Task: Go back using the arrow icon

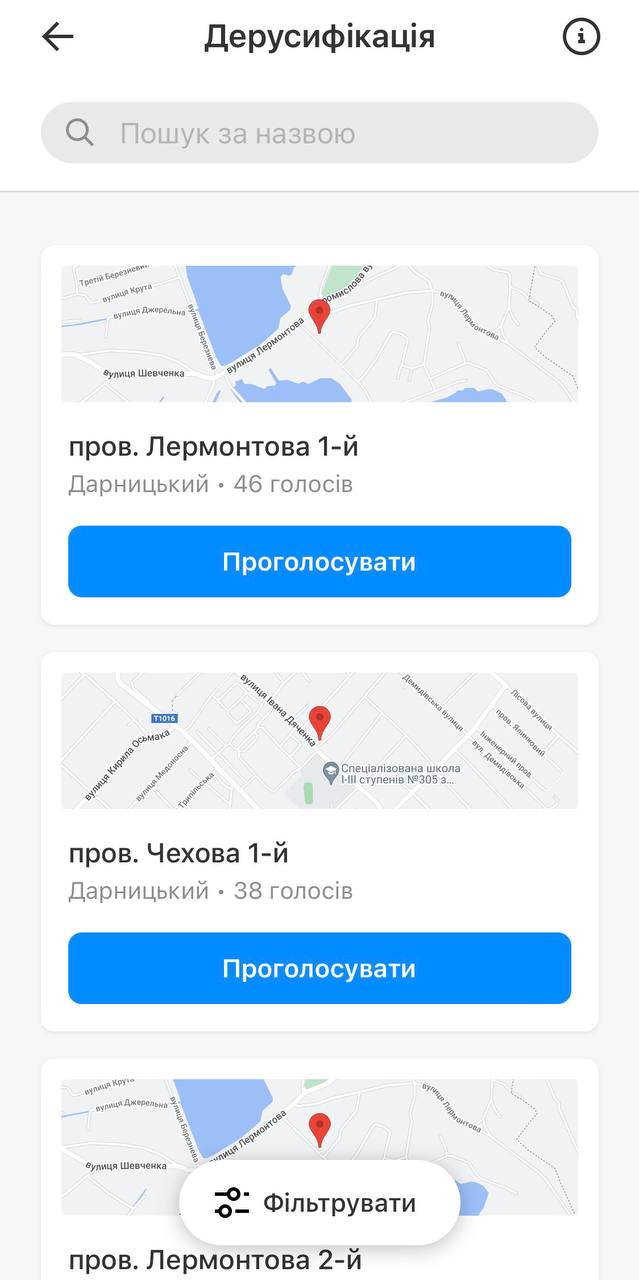Action: point(58,37)
